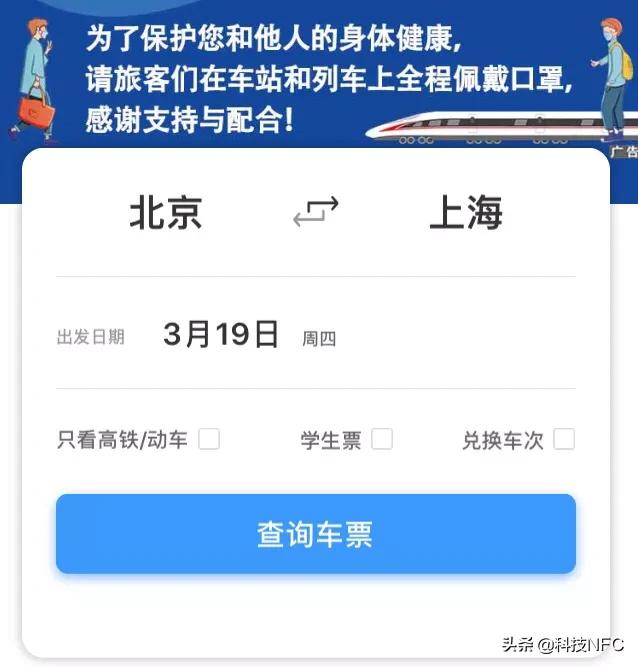Change the departure city 北京
Image resolution: width=638 pixels, height=667 pixels.
[x=166, y=213]
